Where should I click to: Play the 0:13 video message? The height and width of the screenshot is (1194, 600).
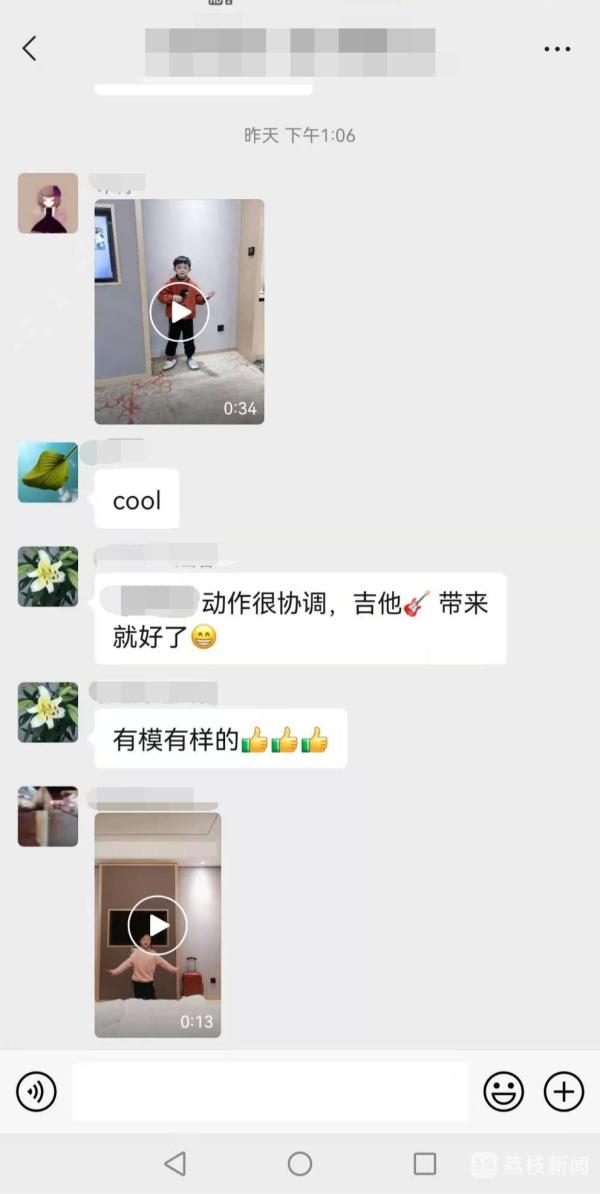tap(158, 924)
